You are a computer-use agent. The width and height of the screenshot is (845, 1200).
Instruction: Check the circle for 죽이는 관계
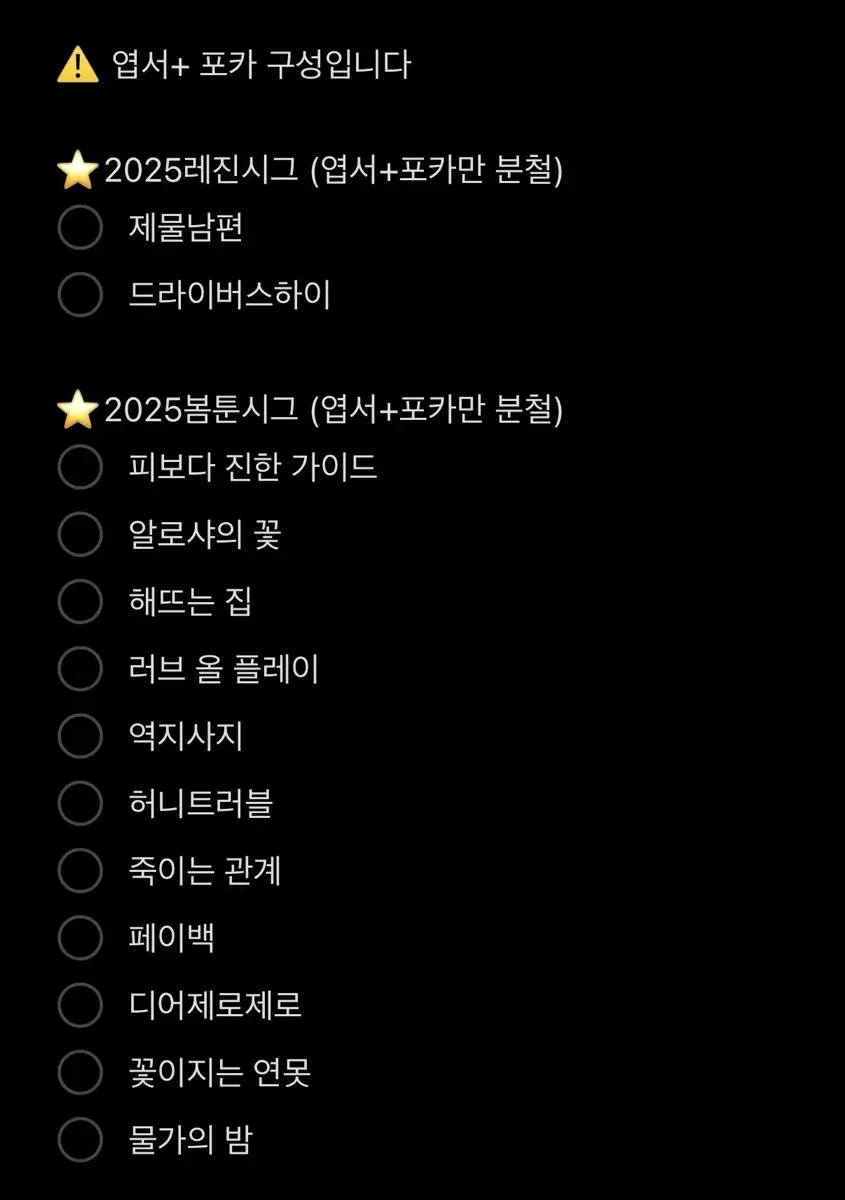(x=80, y=872)
